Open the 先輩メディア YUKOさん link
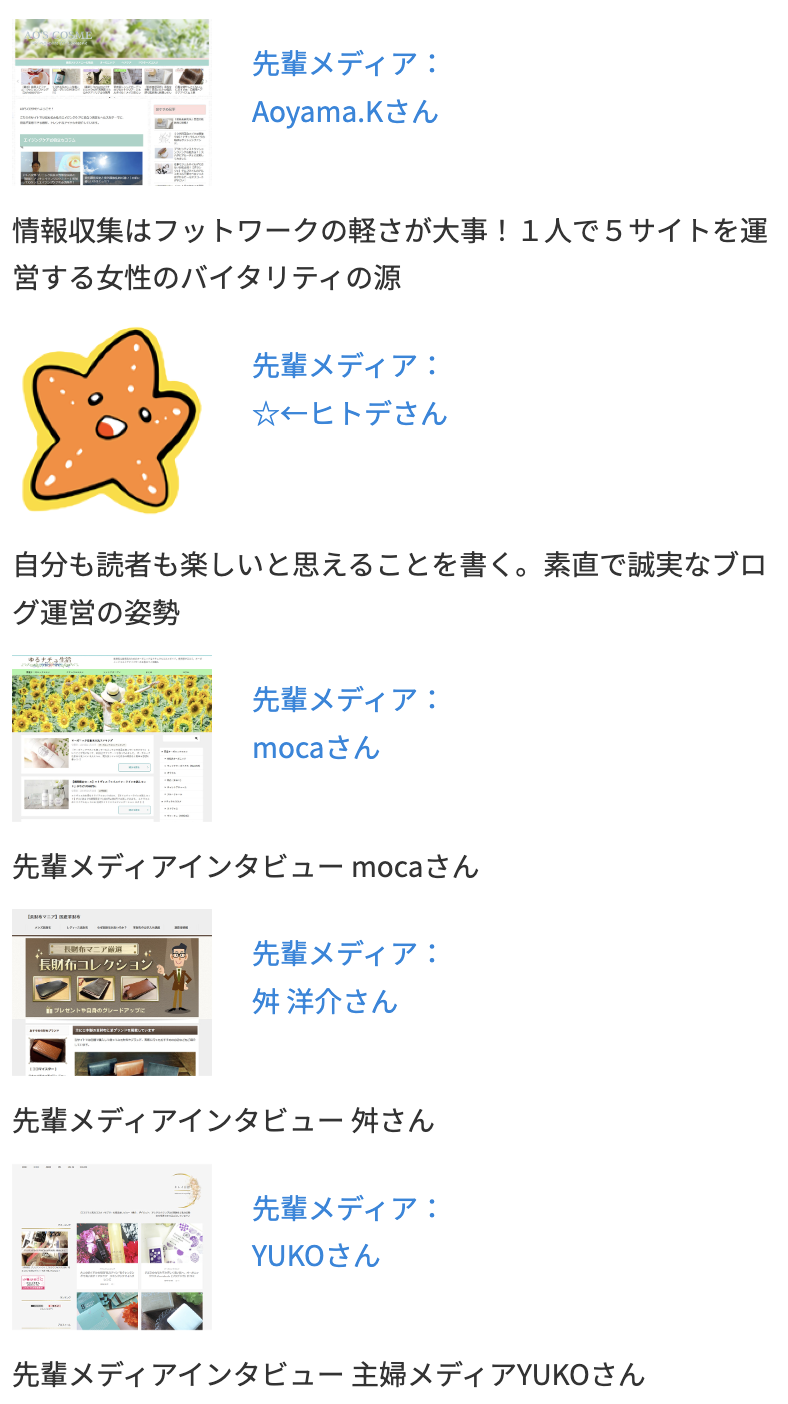Viewport: 788px width, 1404px height. point(346,1230)
